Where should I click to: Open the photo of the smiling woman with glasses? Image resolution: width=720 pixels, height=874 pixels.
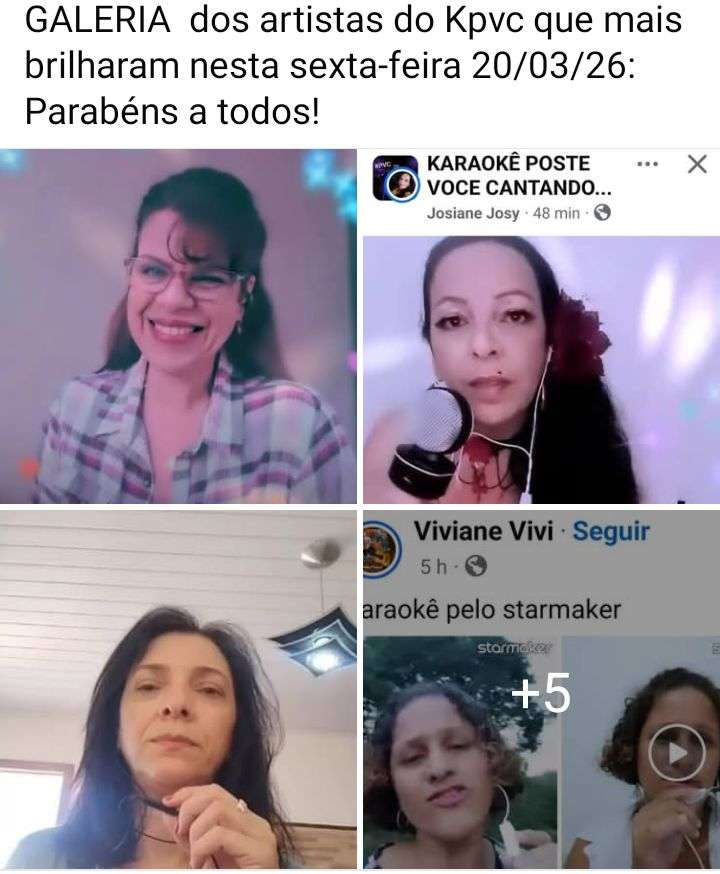click(x=178, y=325)
